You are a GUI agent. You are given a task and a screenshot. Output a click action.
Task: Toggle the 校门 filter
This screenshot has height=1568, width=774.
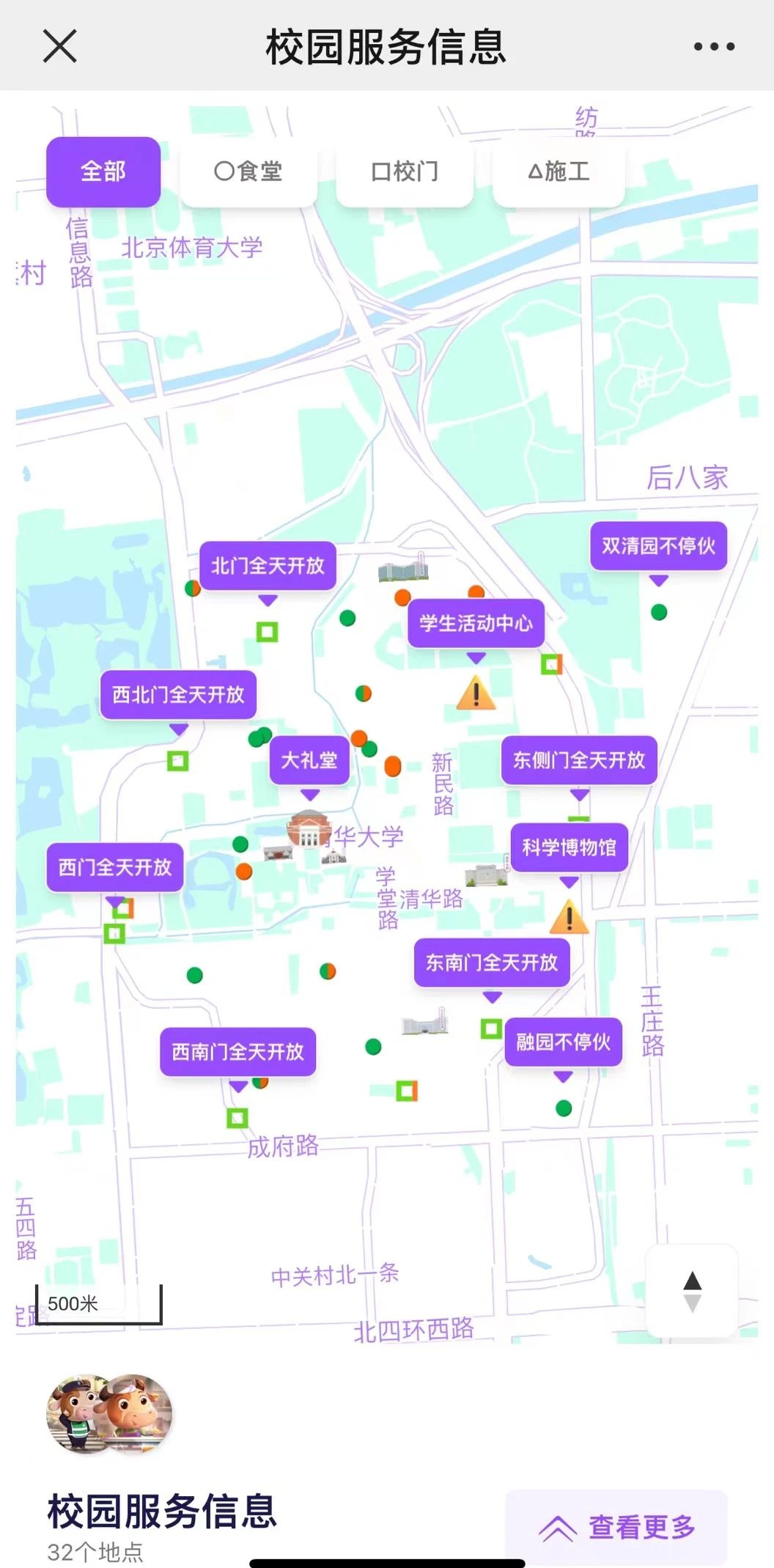[404, 172]
